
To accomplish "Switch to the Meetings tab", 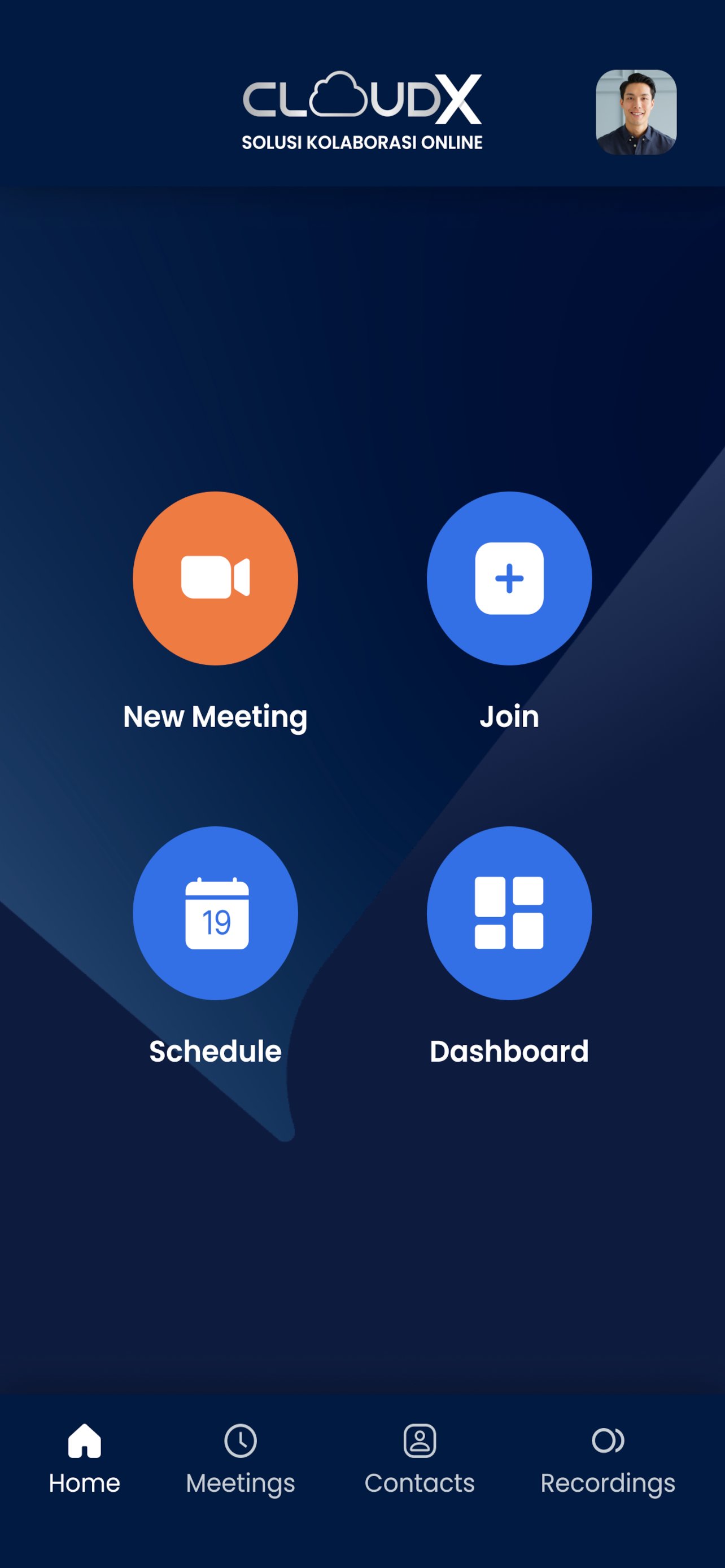I will [241, 1459].
